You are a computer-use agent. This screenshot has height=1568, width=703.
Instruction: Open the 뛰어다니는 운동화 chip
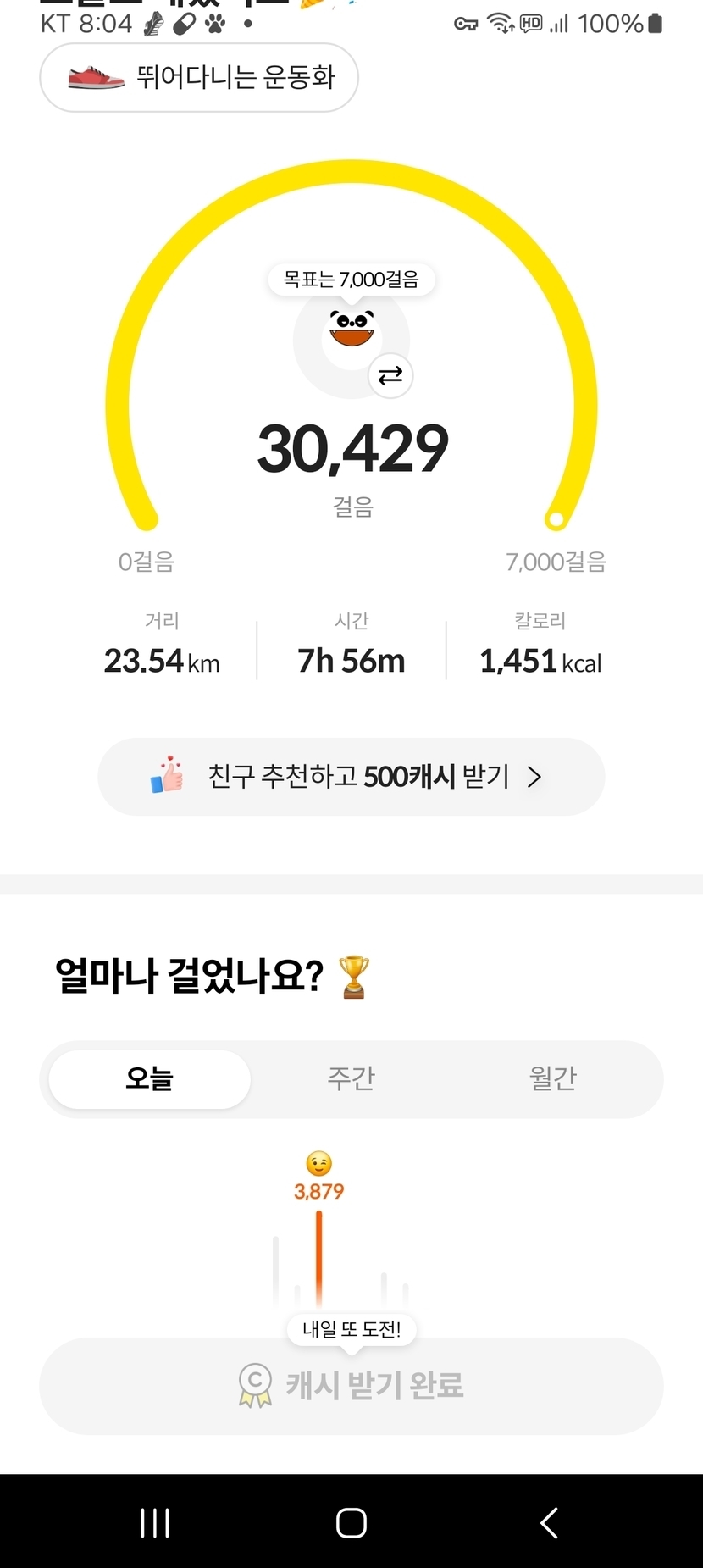tap(199, 78)
